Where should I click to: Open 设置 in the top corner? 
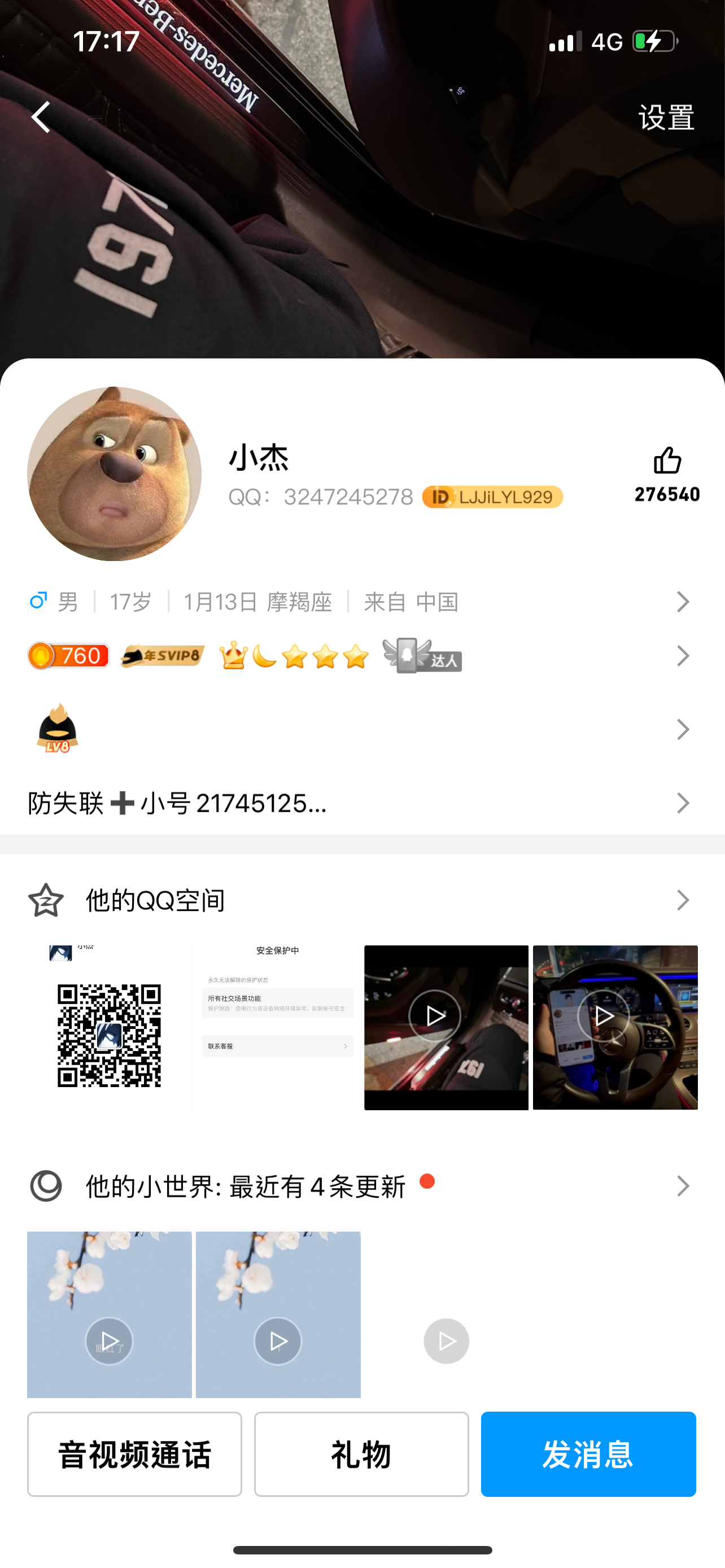(x=666, y=117)
